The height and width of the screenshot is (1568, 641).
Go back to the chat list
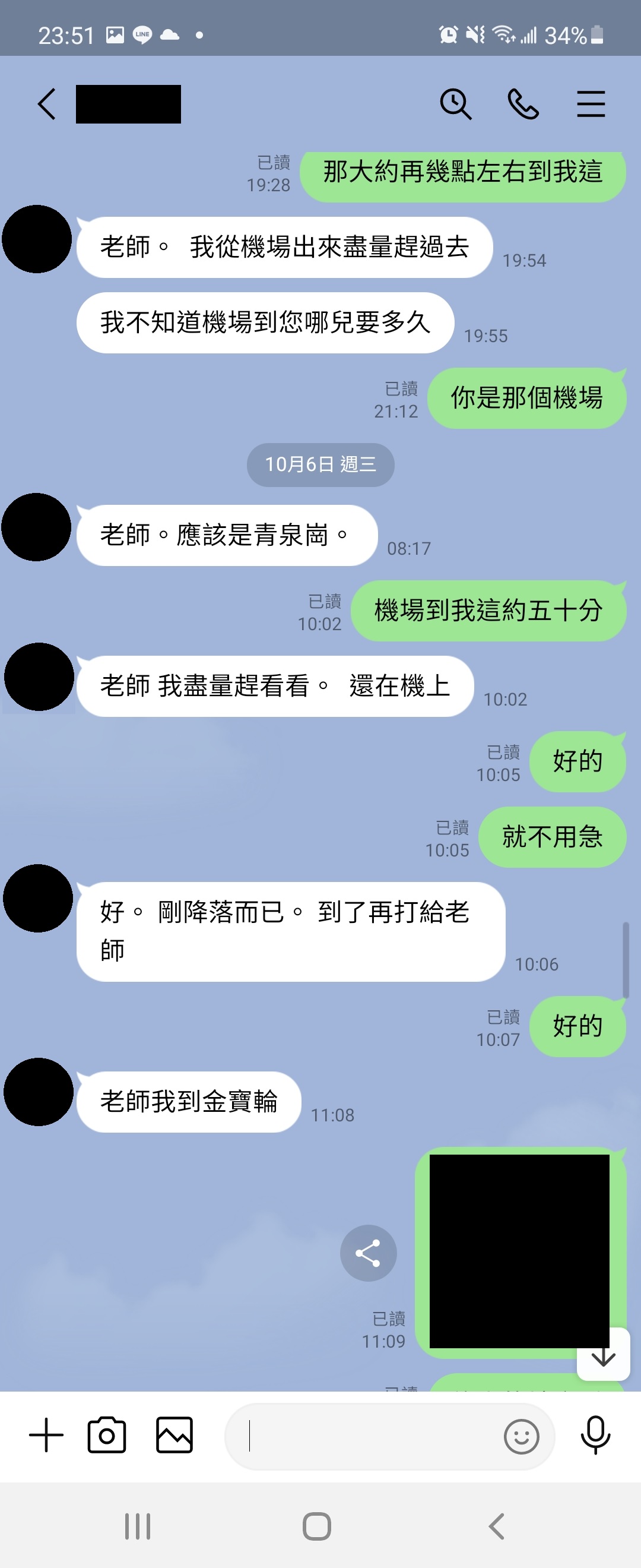[47, 104]
